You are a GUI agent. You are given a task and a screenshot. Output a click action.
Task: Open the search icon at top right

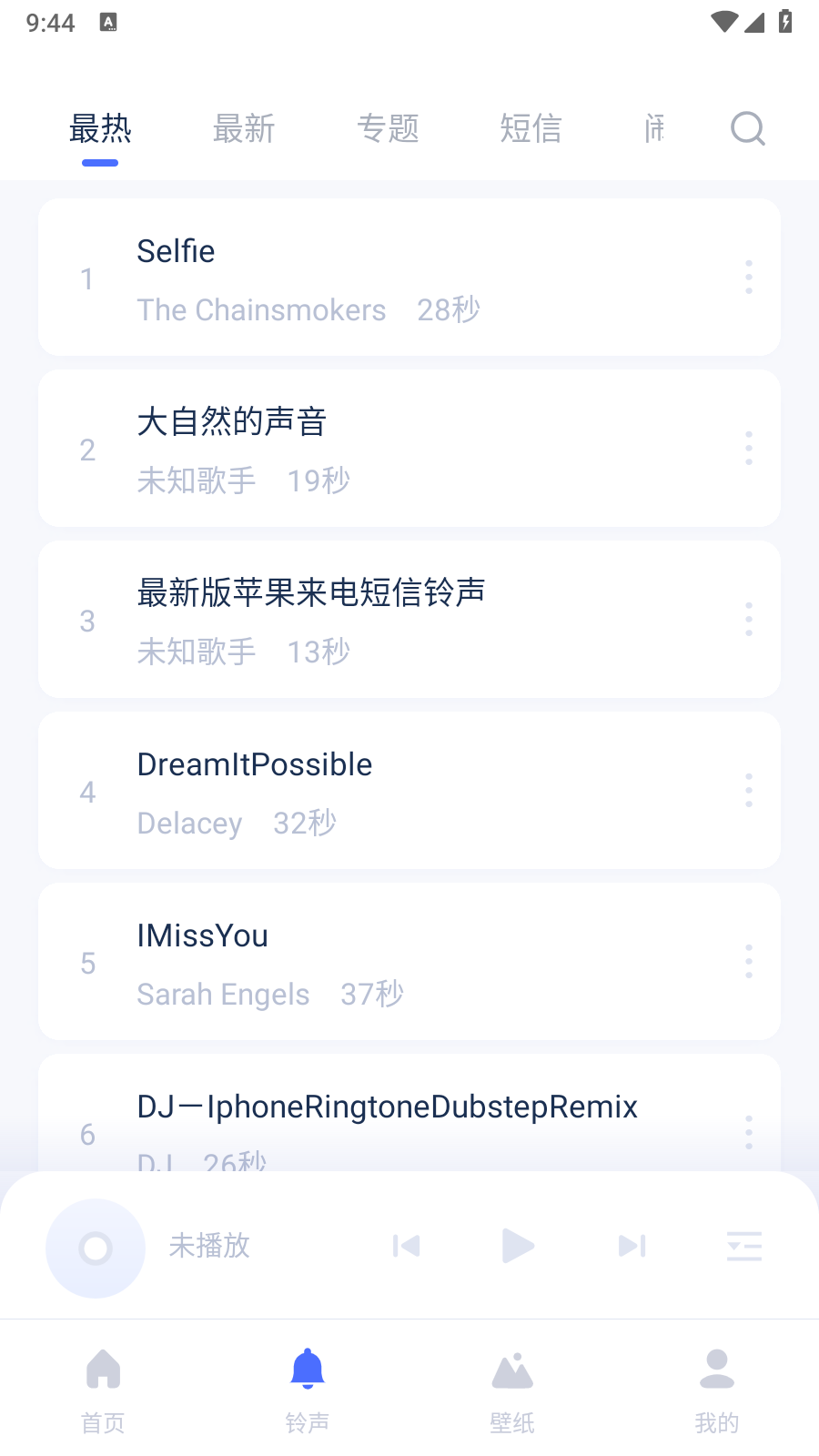pyautogui.click(x=747, y=128)
